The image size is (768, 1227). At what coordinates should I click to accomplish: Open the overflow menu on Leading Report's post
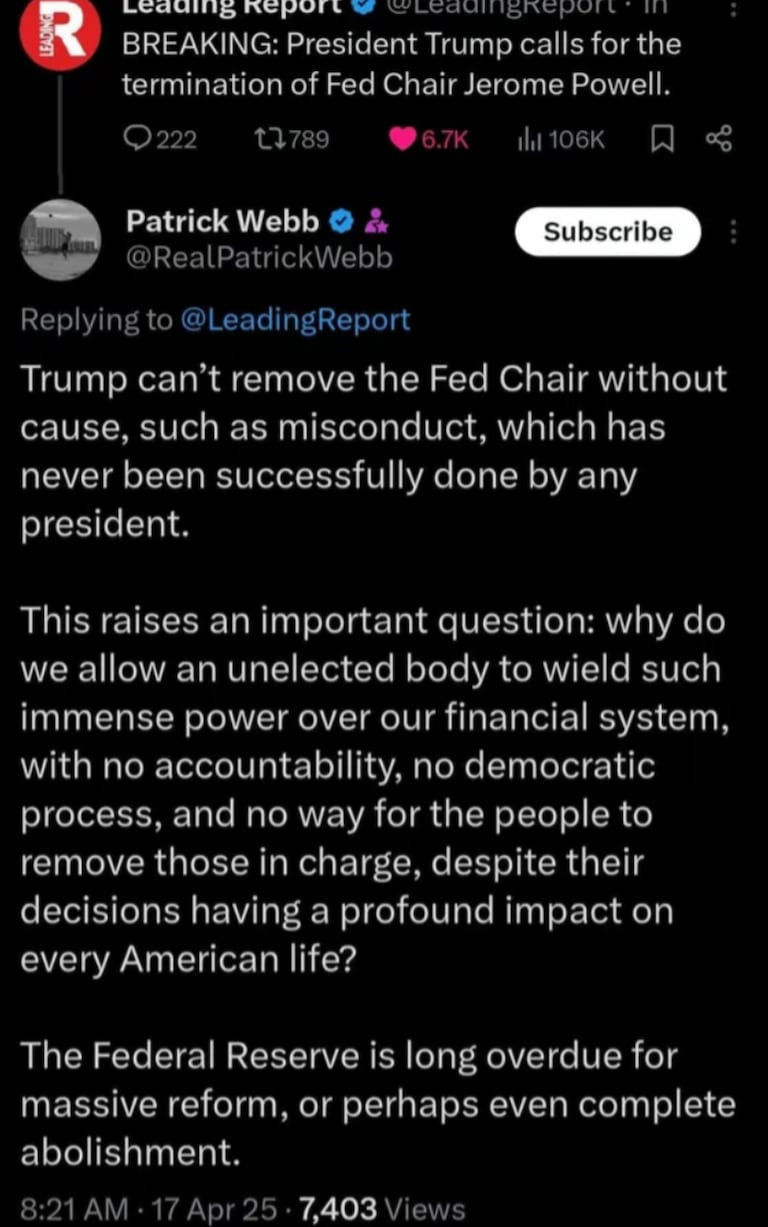pos(733,10)
